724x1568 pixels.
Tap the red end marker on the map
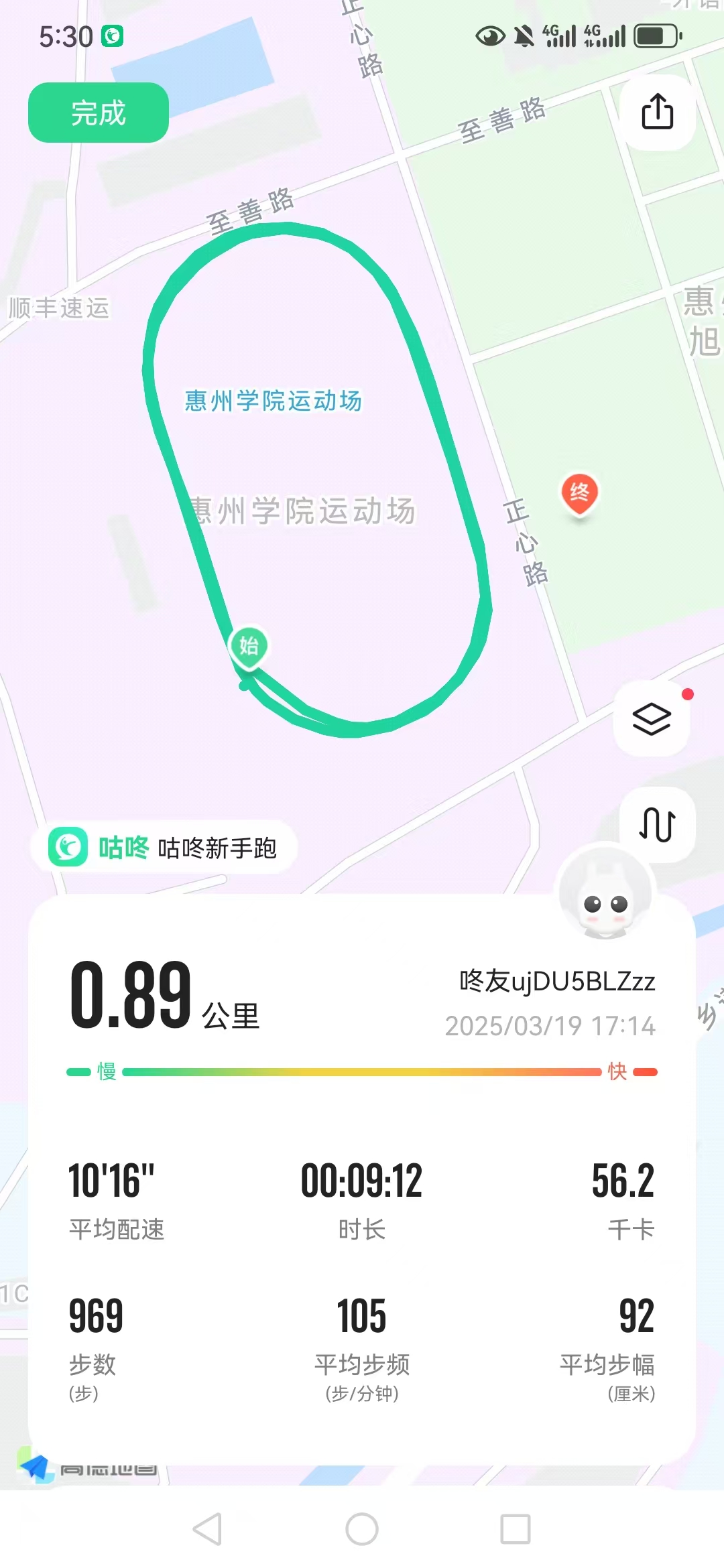[579, 494]
